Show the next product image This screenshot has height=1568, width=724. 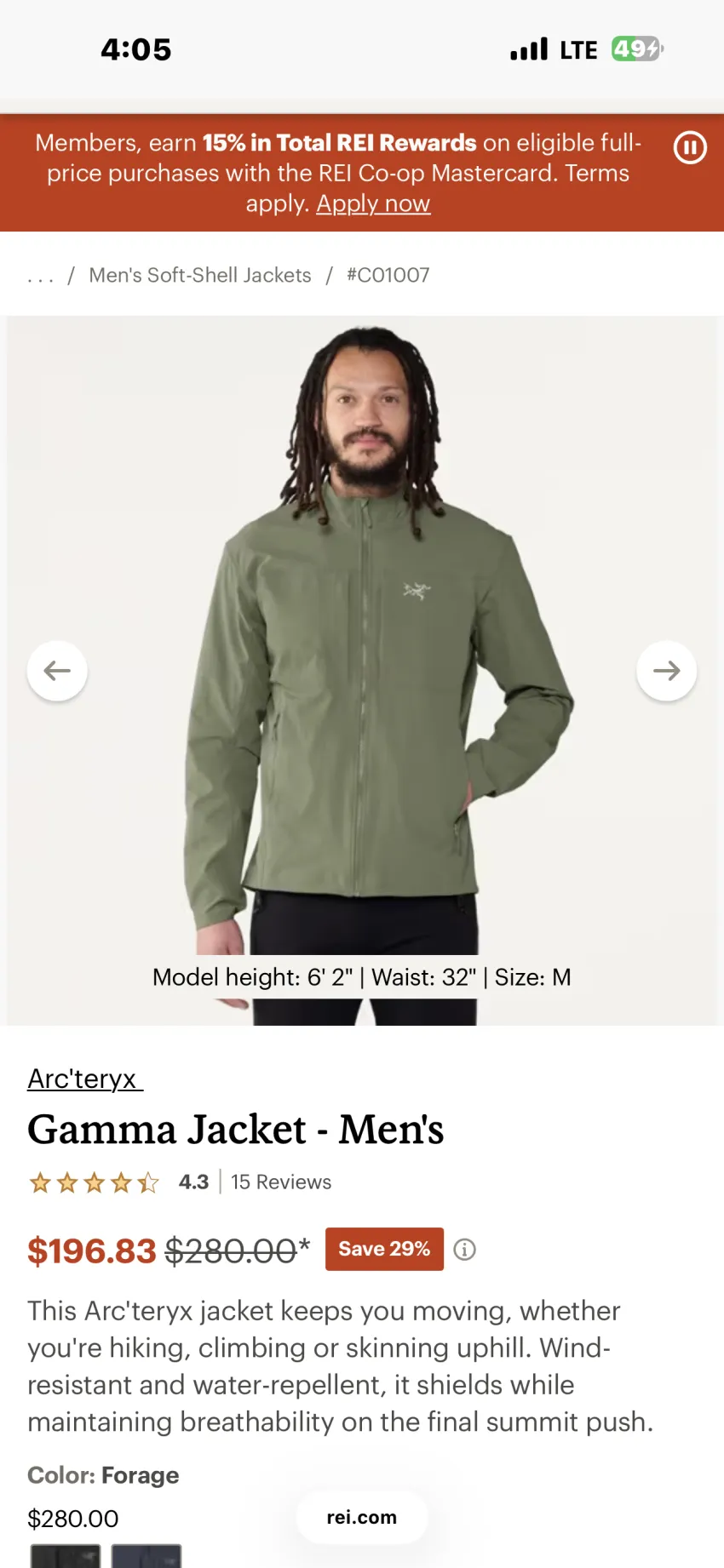[667, 671]
